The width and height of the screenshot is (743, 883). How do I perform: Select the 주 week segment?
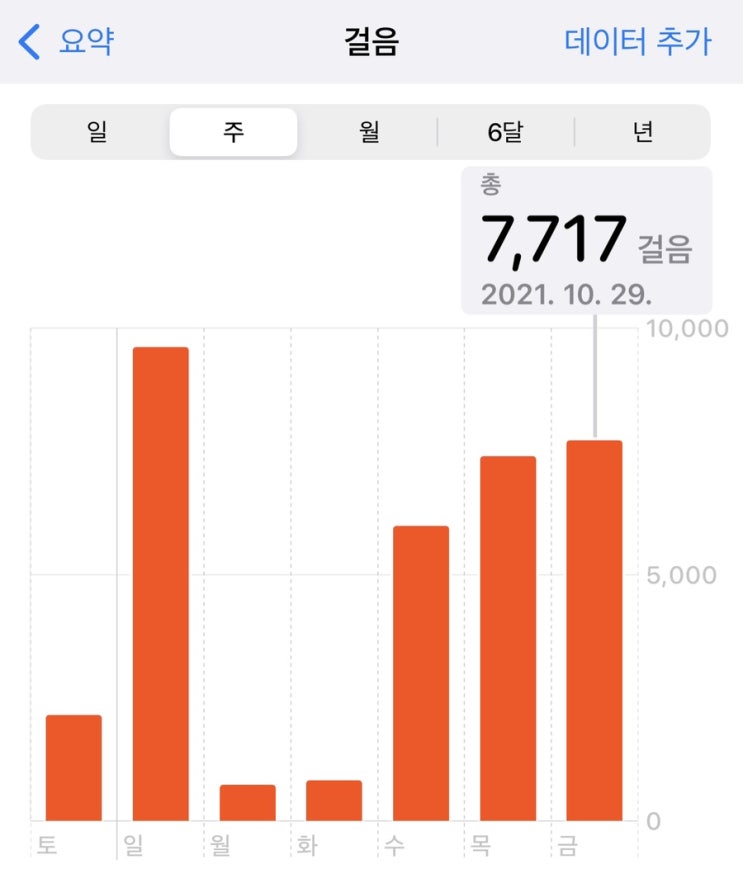(x=233, y=132)
